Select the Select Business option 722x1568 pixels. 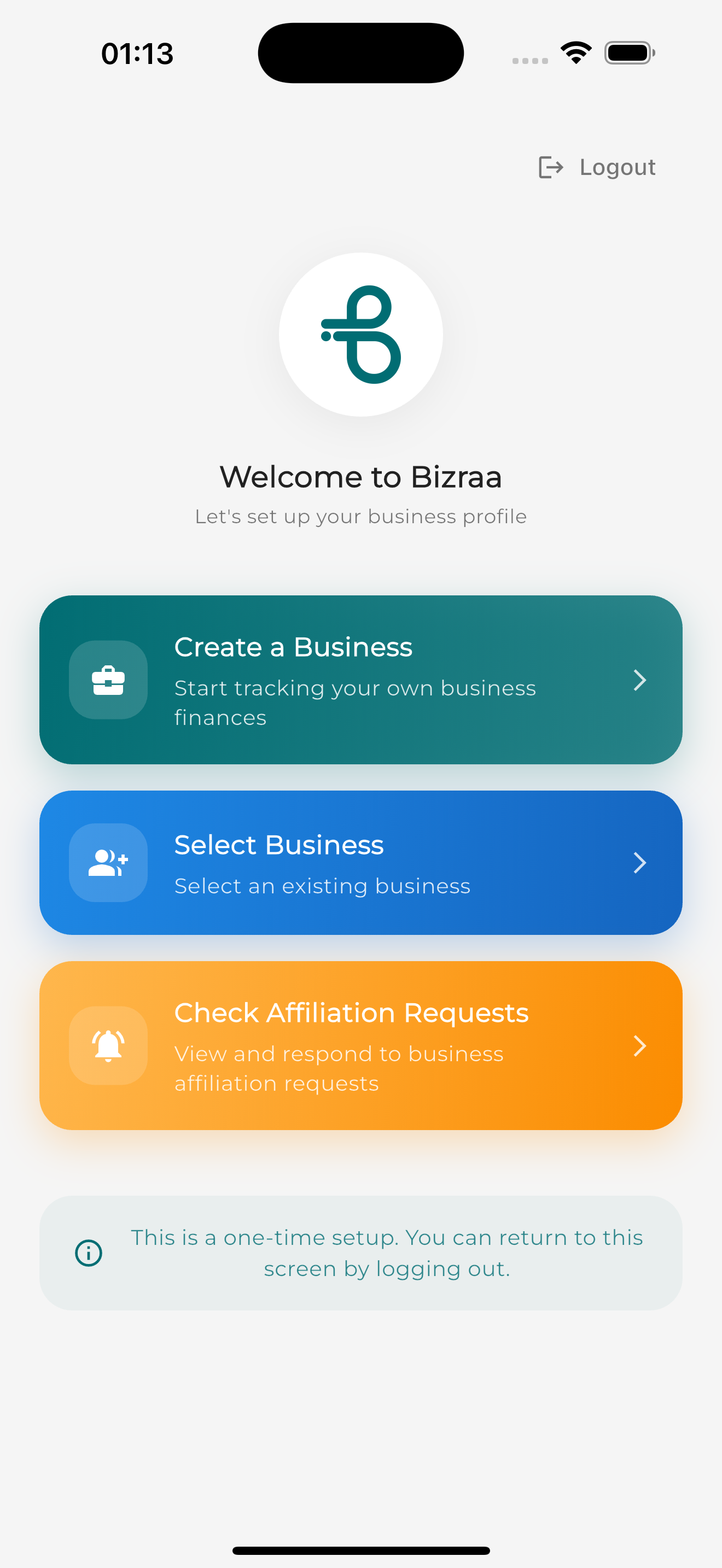pyautogui.click(x=360, y=863)
